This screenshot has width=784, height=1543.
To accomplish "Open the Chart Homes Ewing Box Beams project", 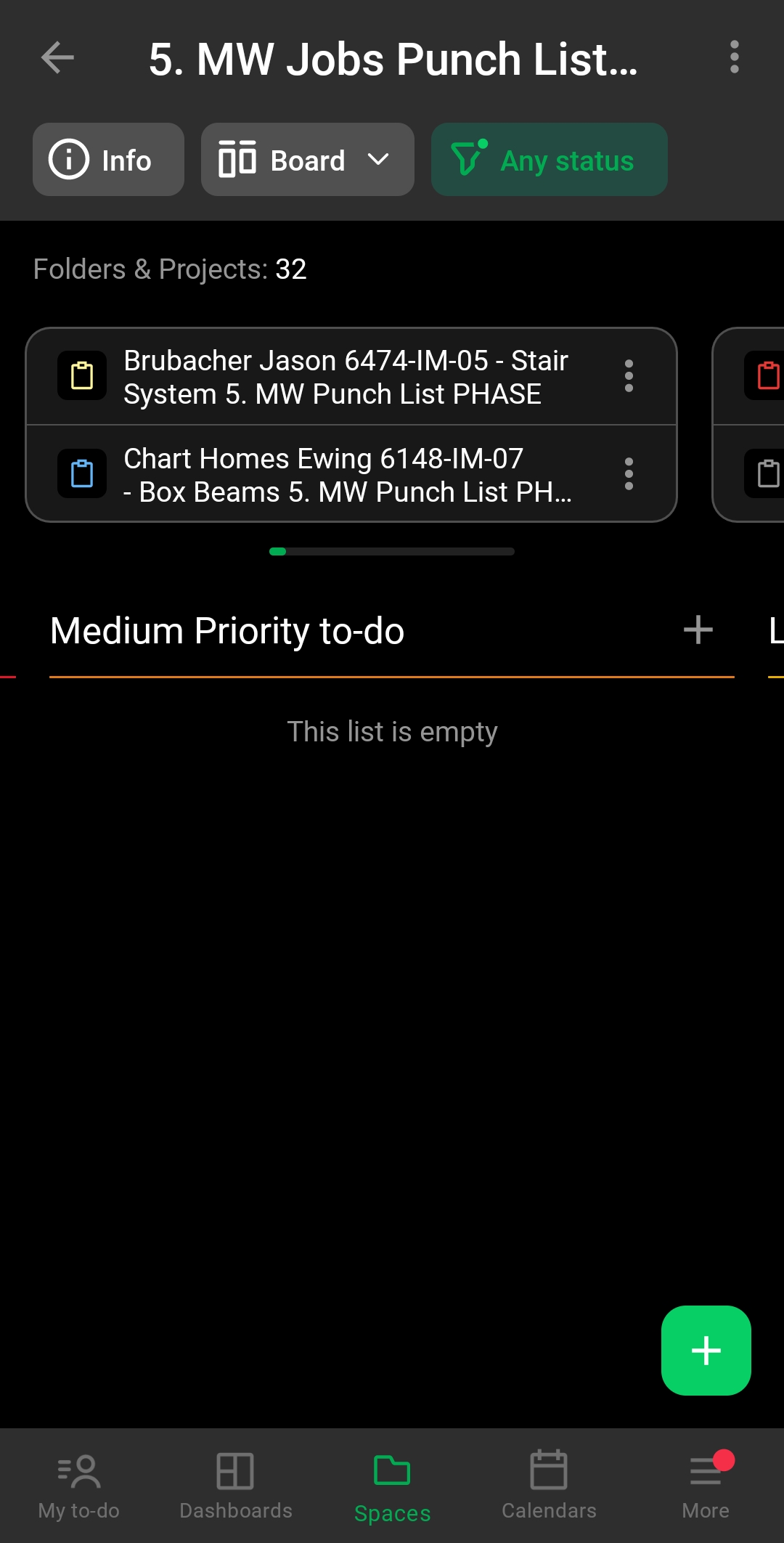I will pos(347,475).
